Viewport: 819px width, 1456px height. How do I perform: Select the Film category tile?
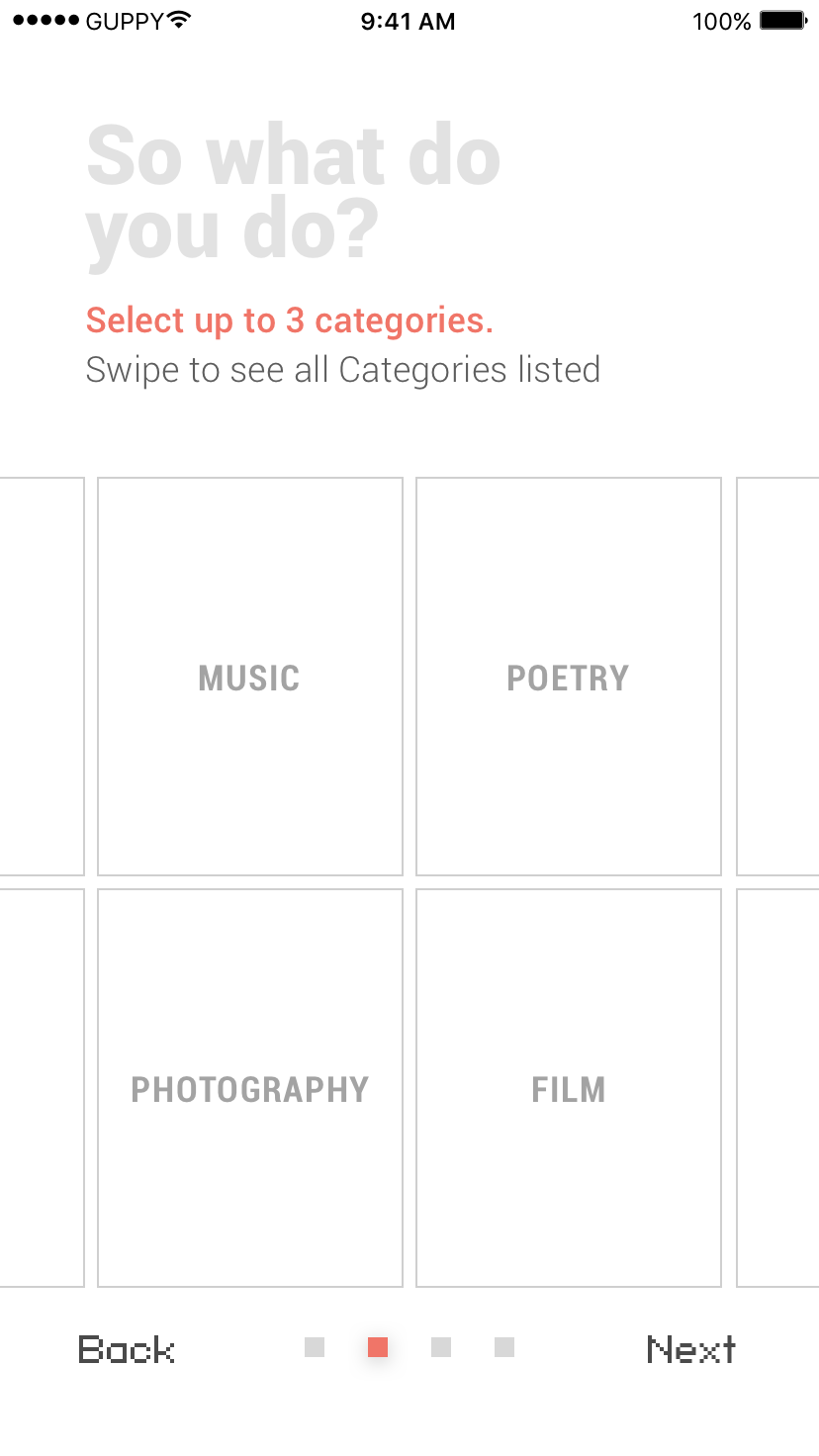pyautogui.click(x=569, y=1088)
